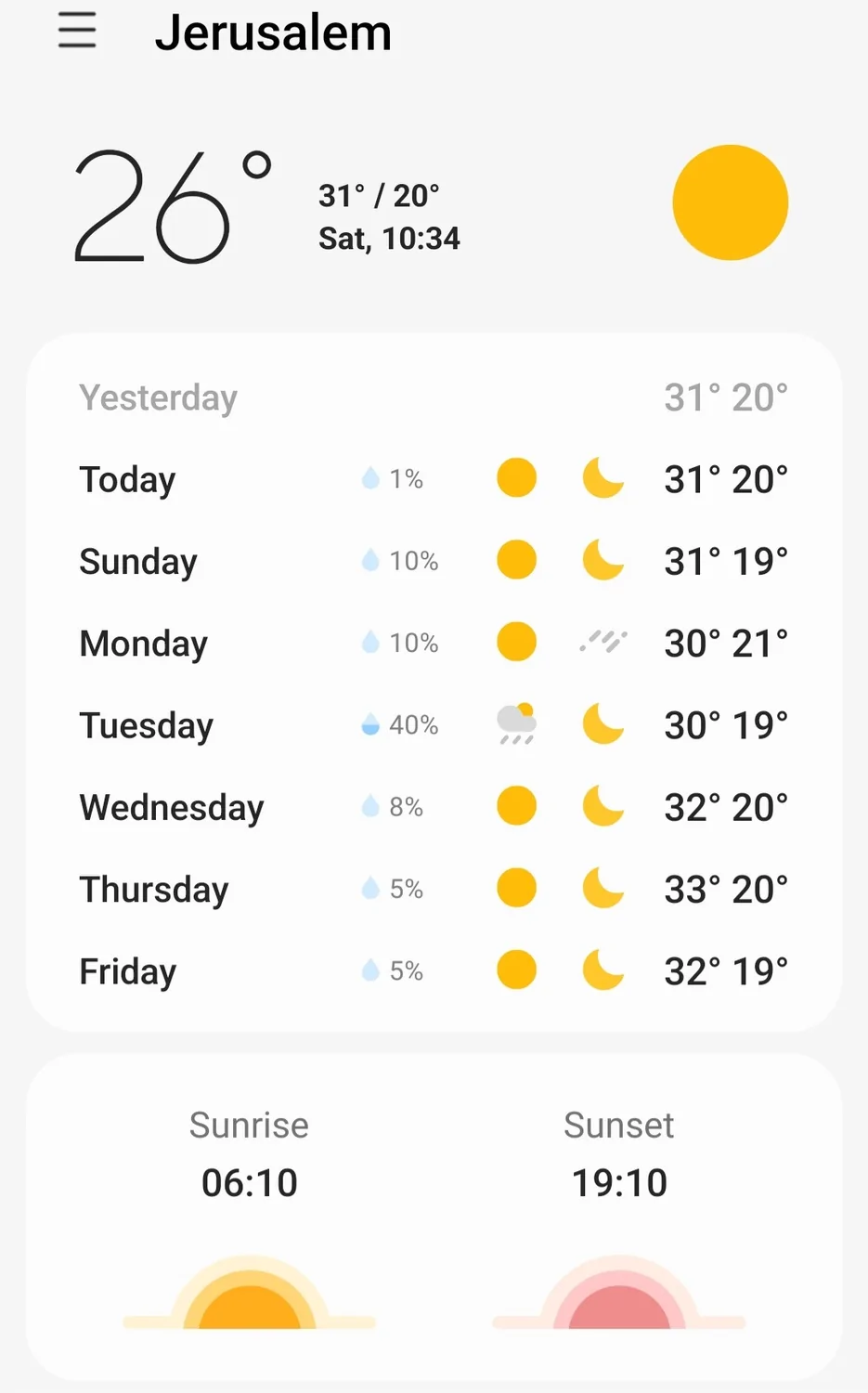Tap the Wednesday forecast row
Screen dimensions: 868x1393
point(433,807)
